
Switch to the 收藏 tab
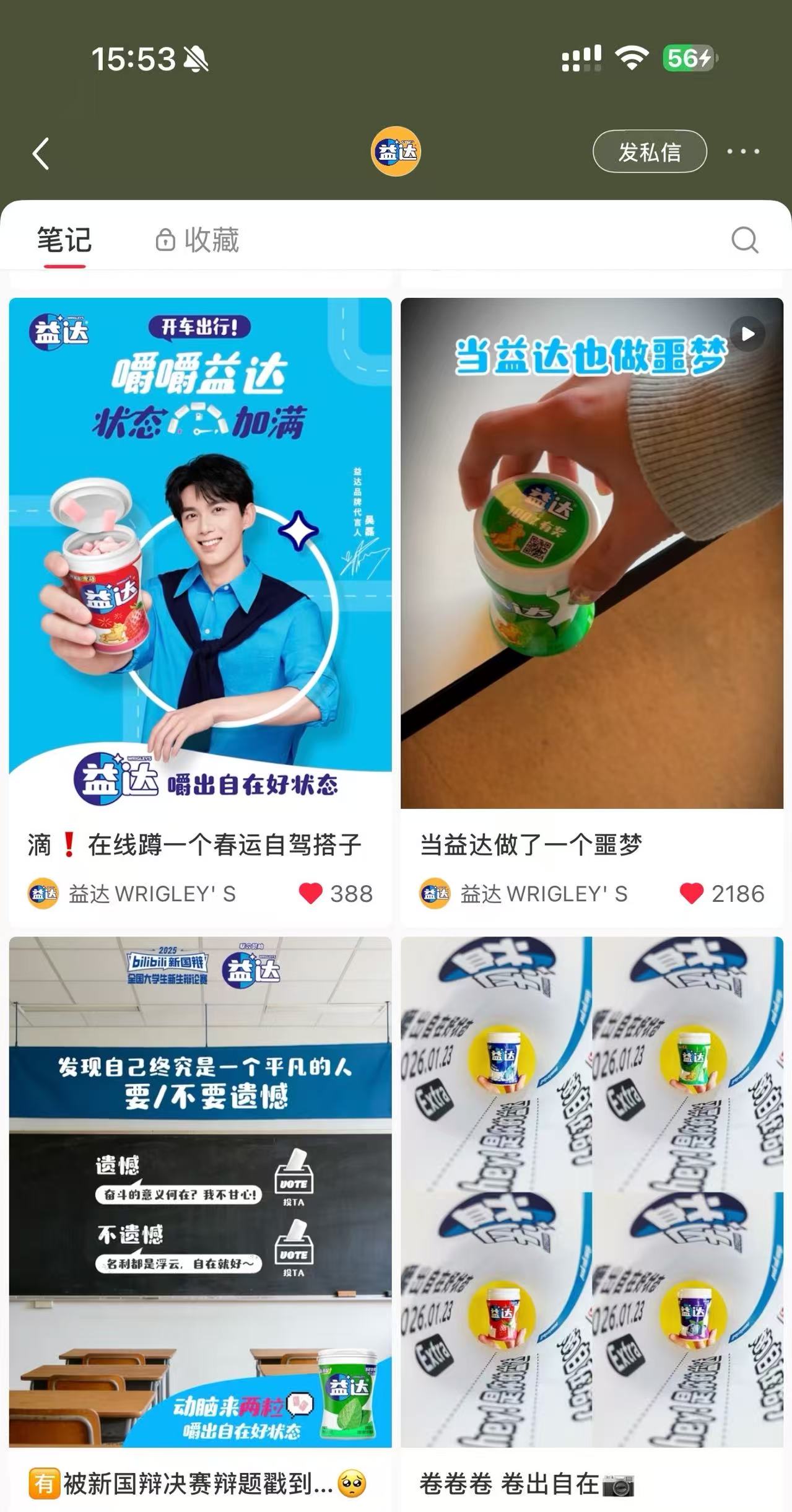[198, 240]
